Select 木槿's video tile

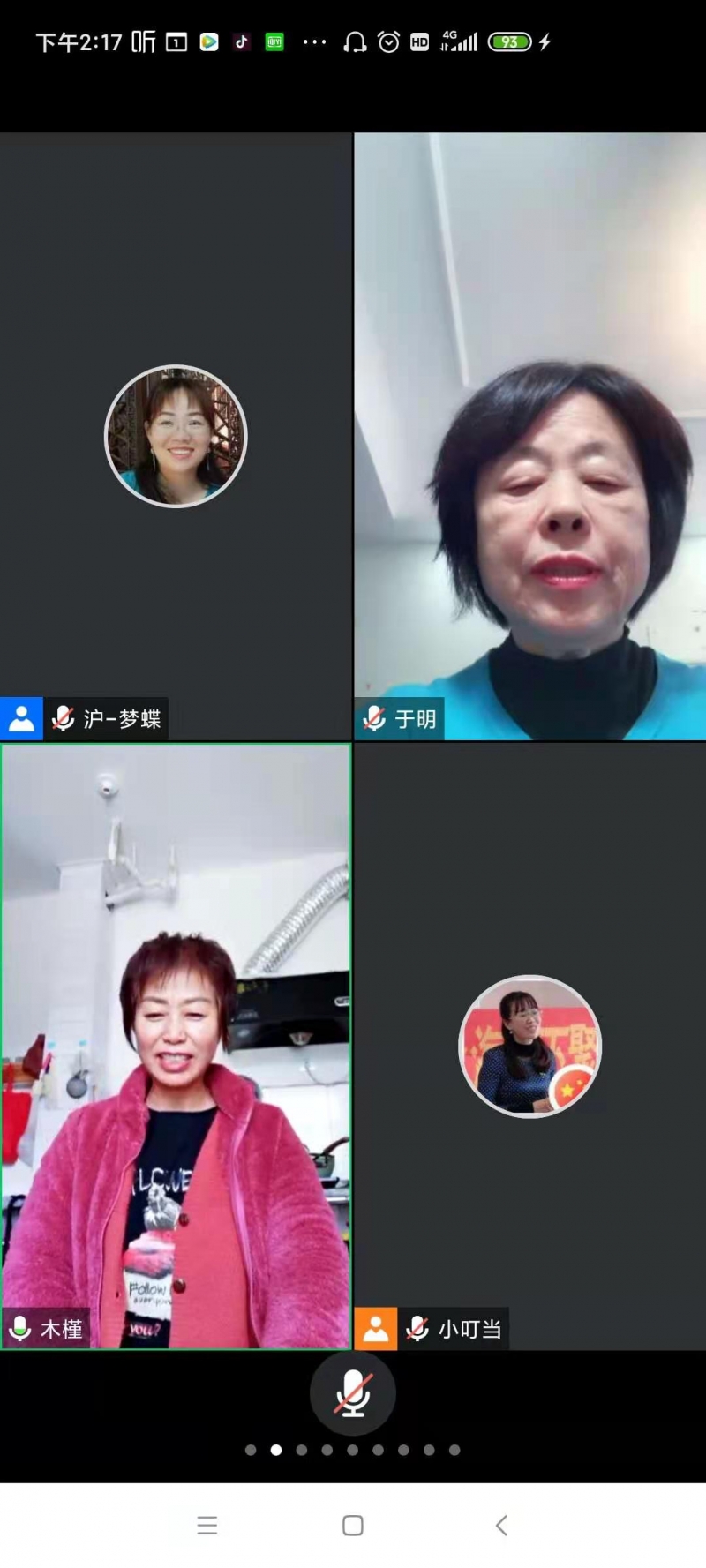(x=176, y=1046)
